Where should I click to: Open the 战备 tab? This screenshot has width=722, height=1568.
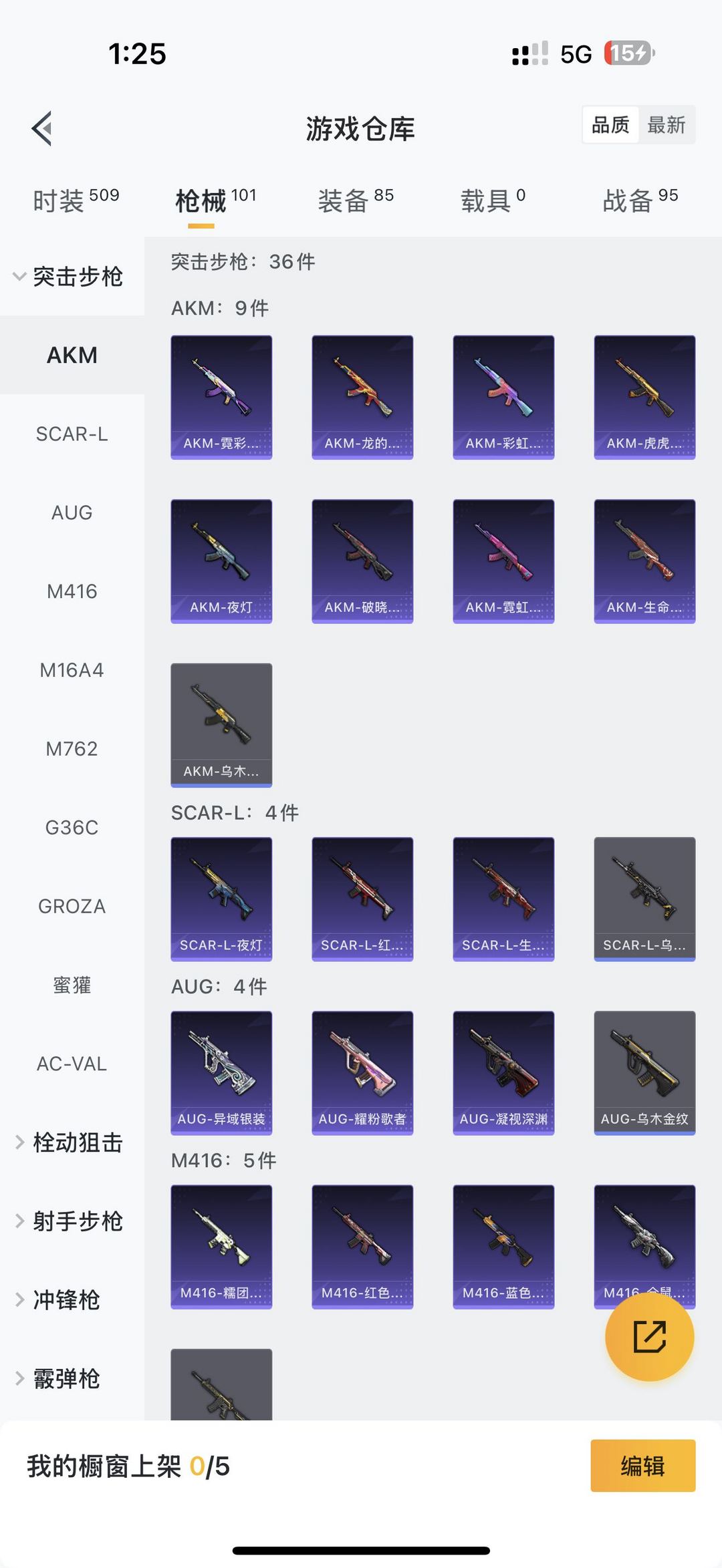click(640, 200)
